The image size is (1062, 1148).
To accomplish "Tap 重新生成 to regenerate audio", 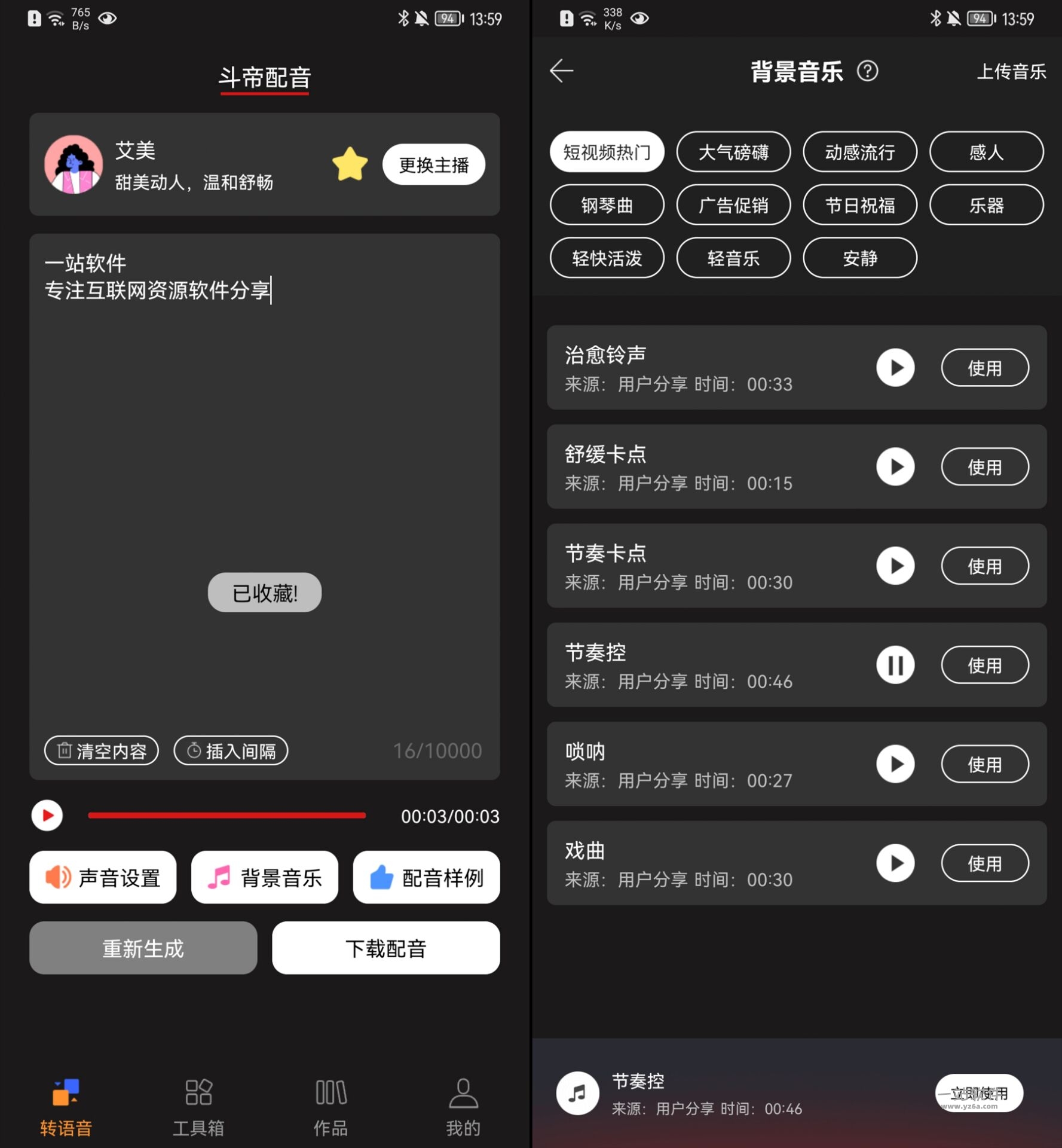I will tap(143, 948).
